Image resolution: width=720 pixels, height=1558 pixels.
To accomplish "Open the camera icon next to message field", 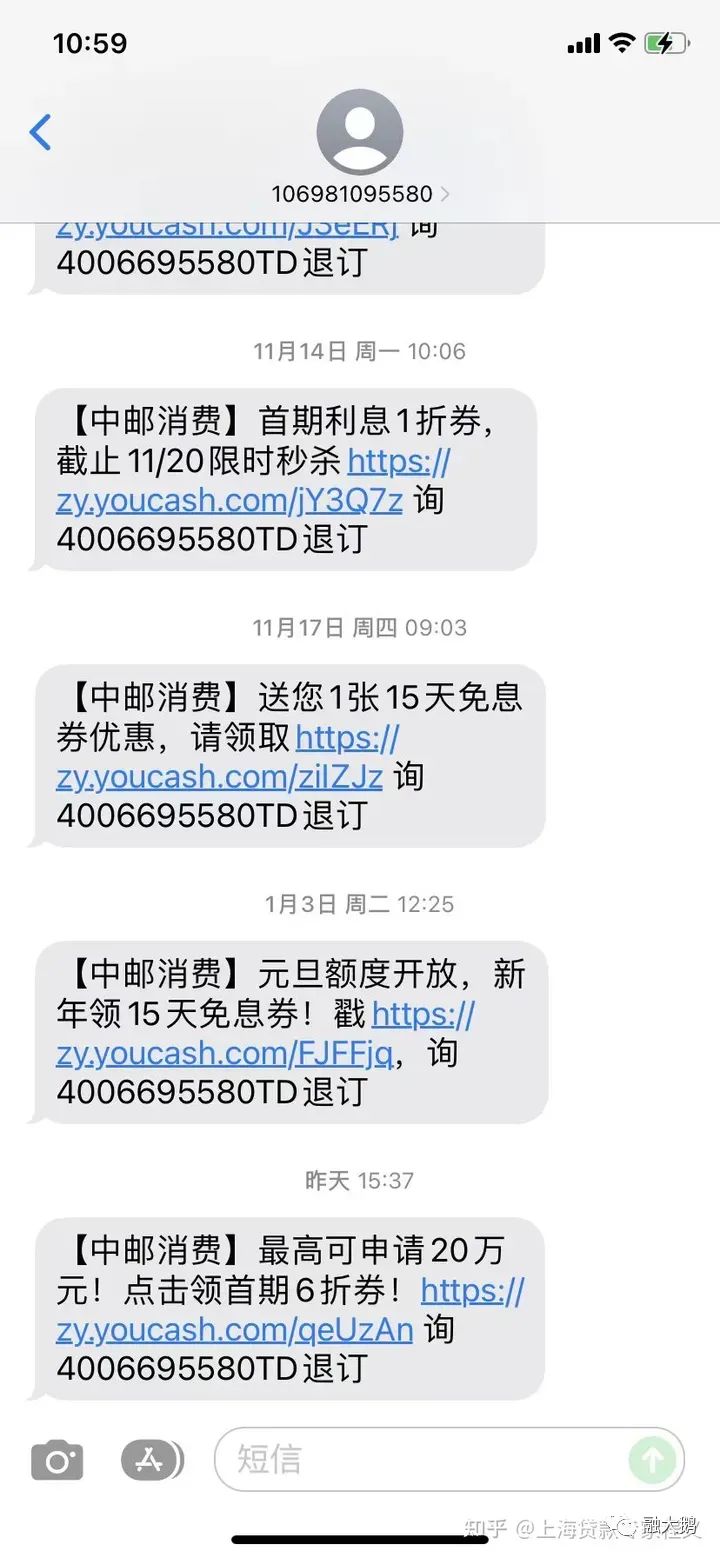I will (x=57, y=1459).
